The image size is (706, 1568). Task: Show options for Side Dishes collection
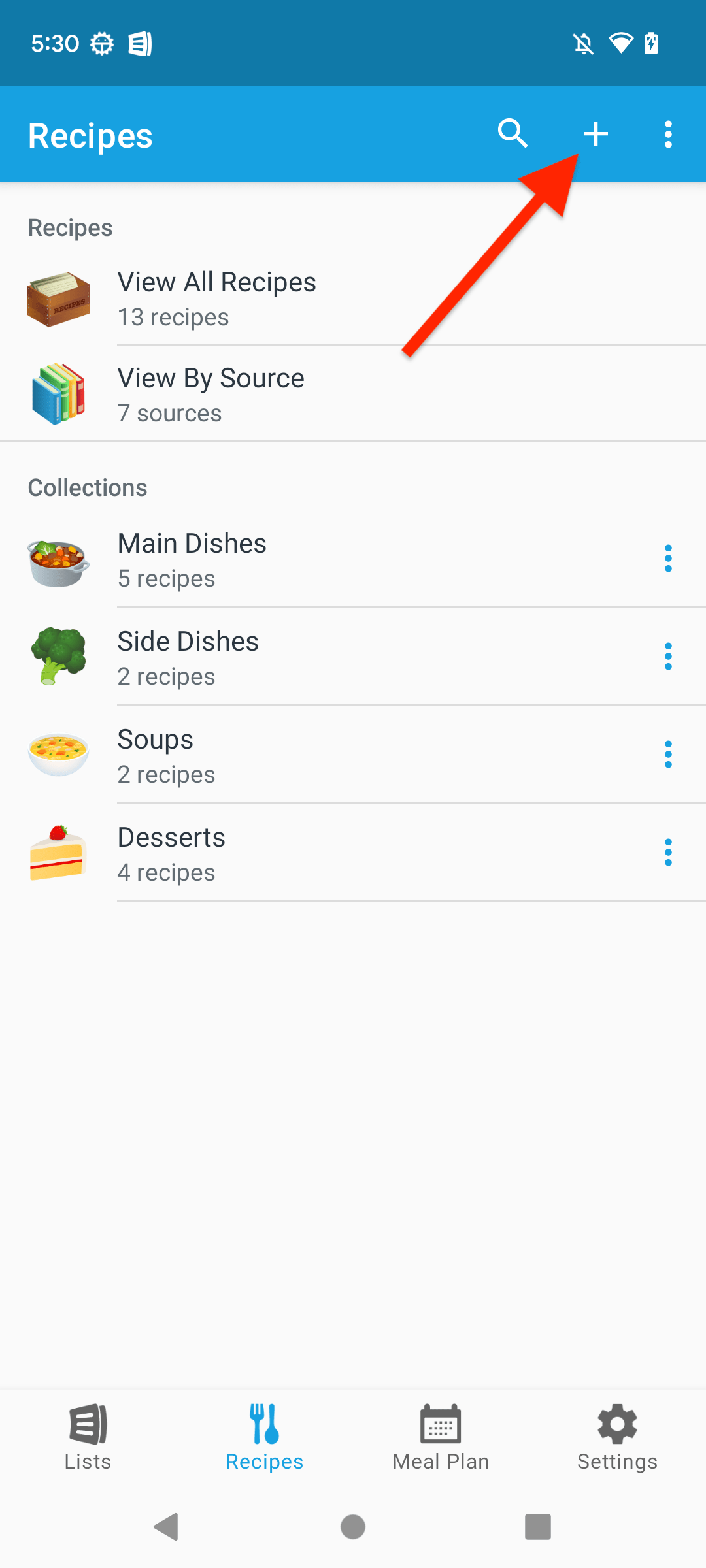tap(668, 657)
